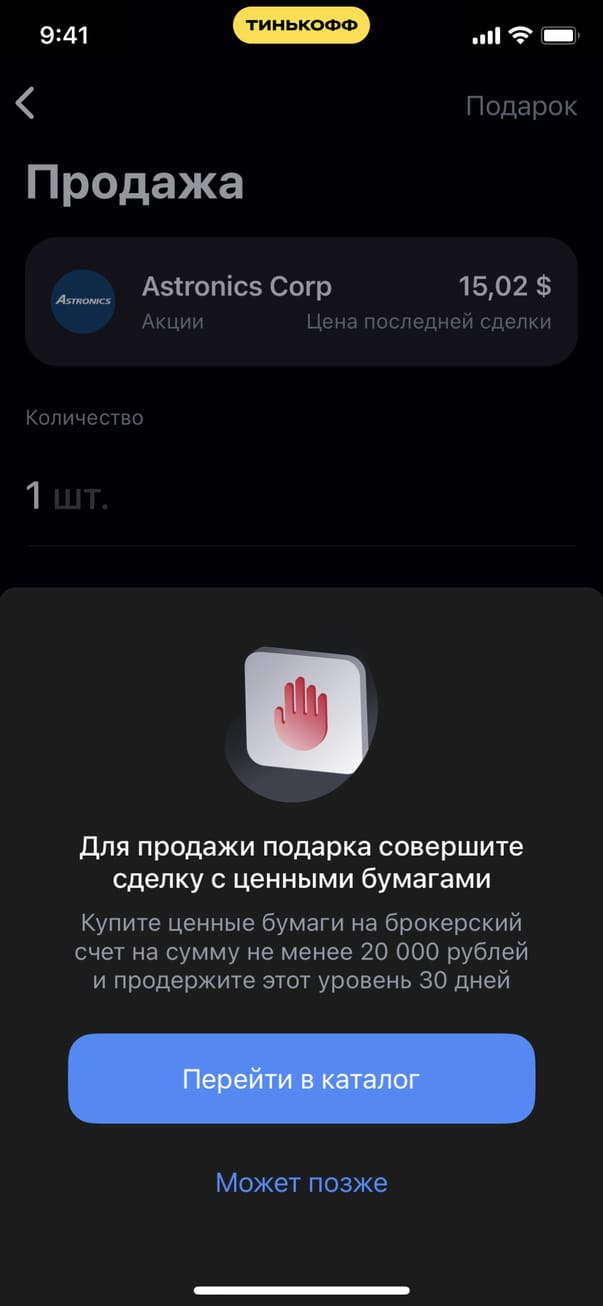Open the 'Подарок' link
Screen dimensions: 603x1306
[521, 106]
